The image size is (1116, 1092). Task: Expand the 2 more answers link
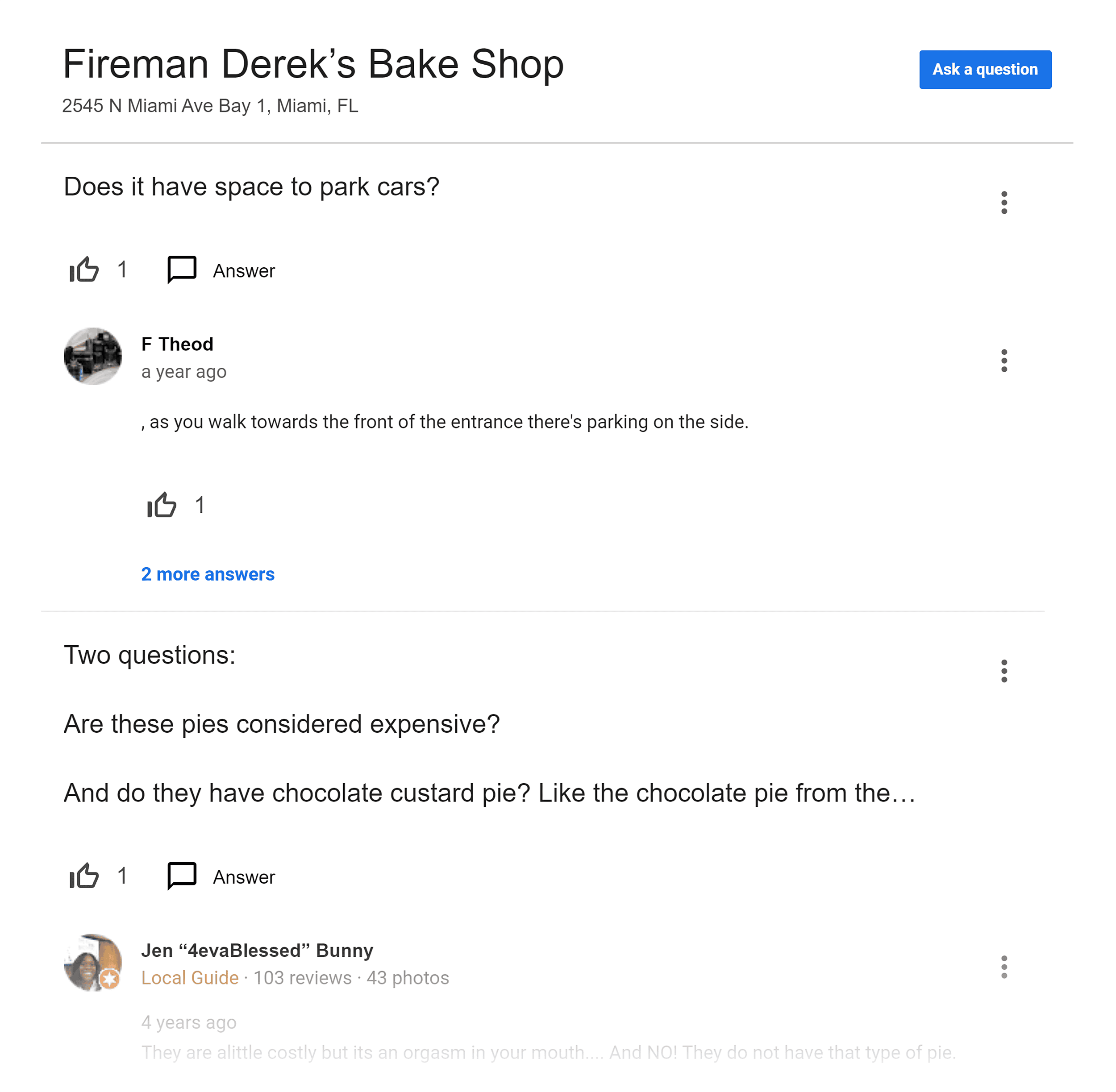[208, 574]
